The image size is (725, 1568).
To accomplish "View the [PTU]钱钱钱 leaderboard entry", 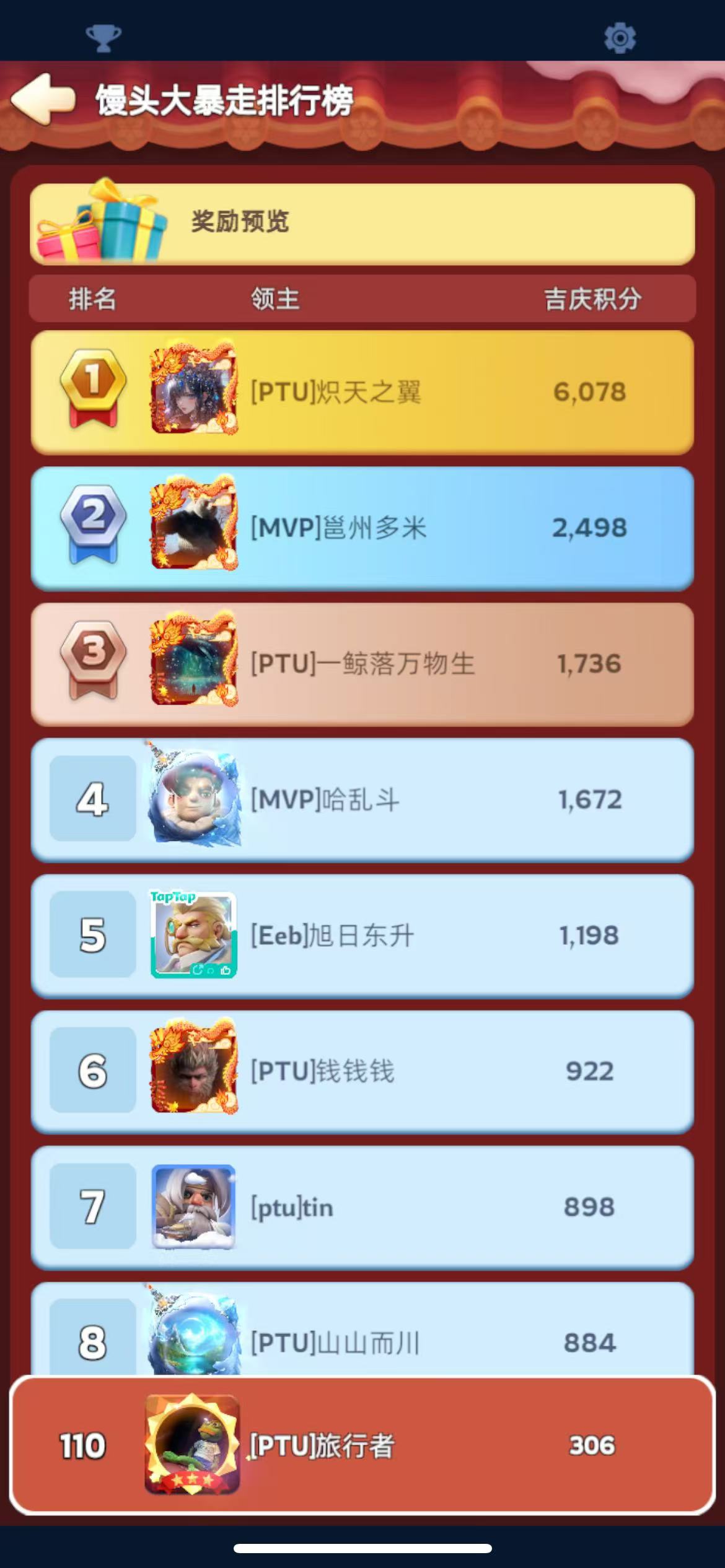I will tap(362, 1071).
